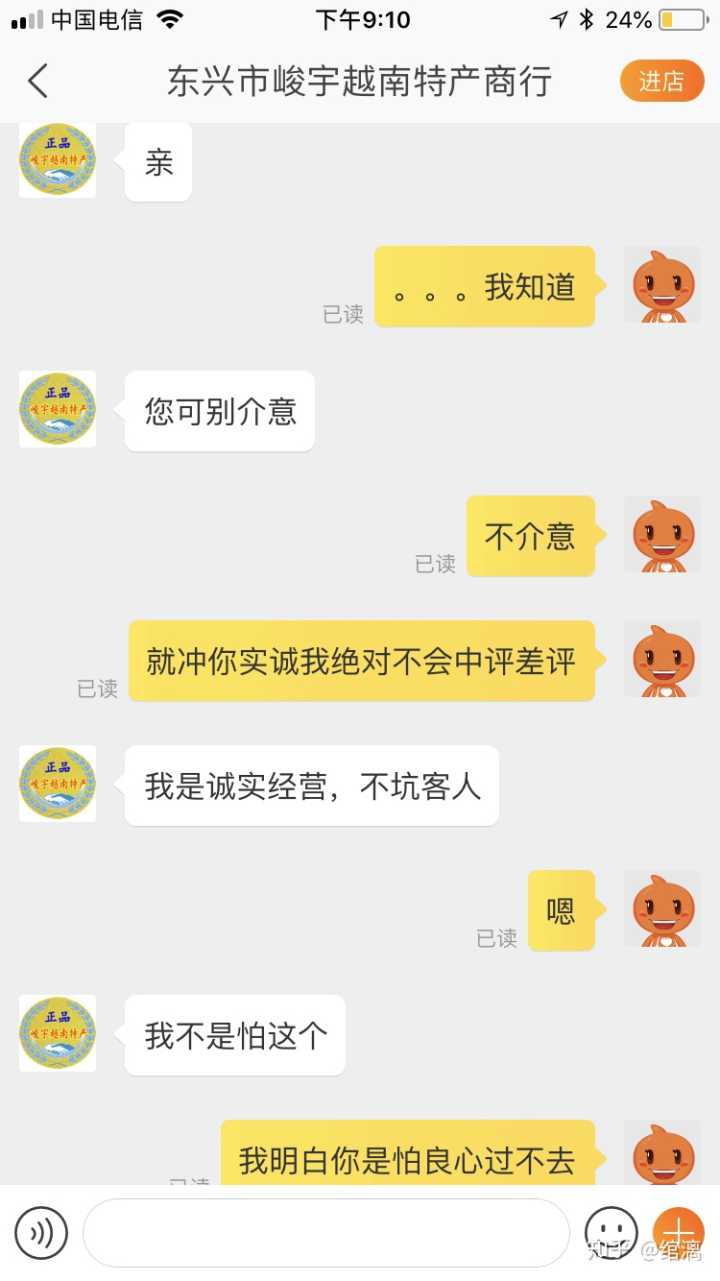Switch to voice input mode

pos(41,1233)
